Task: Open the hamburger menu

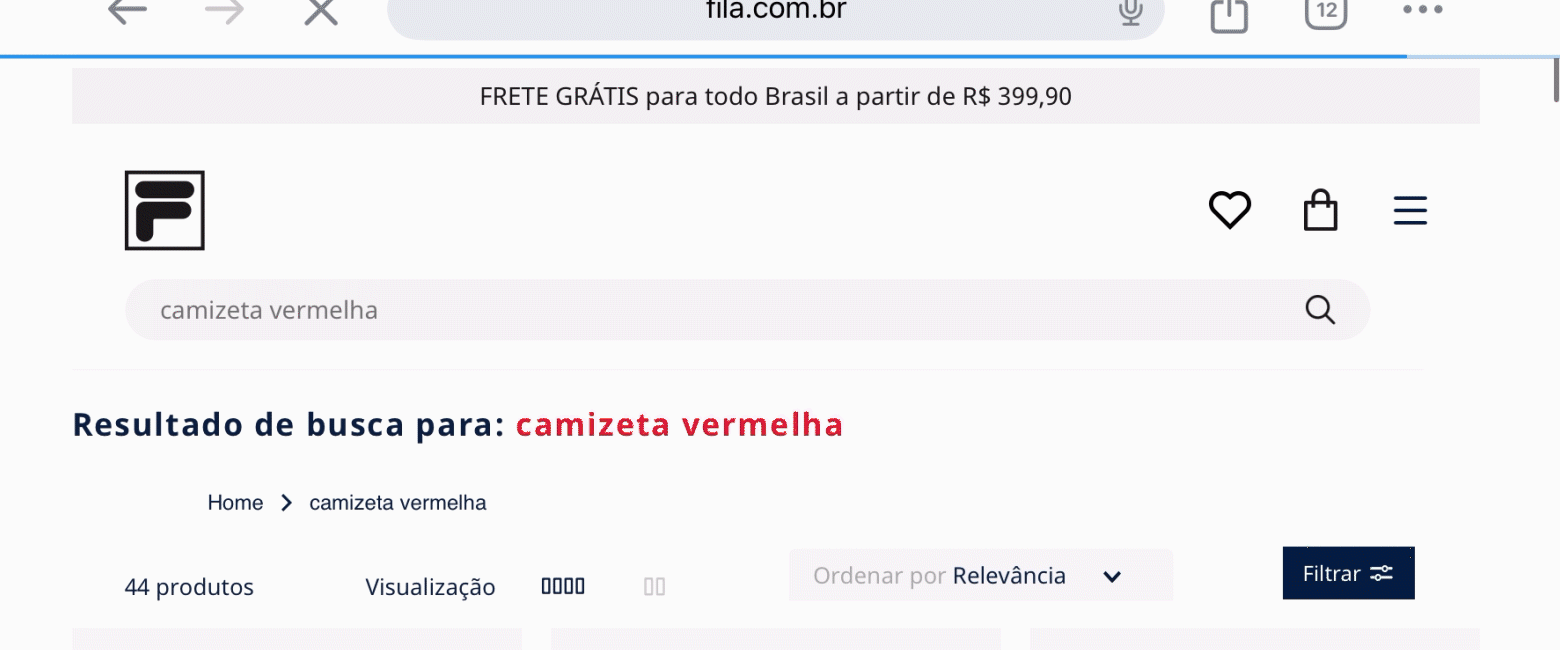Action: tap(1410, 211)
